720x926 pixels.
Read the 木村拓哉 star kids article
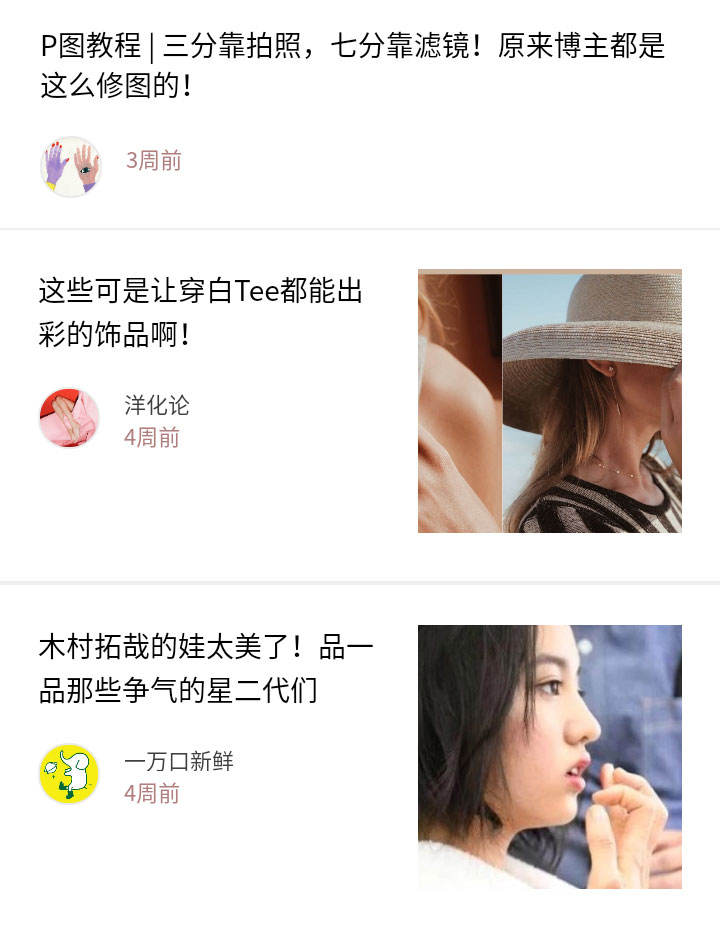[x=205, y=668]
